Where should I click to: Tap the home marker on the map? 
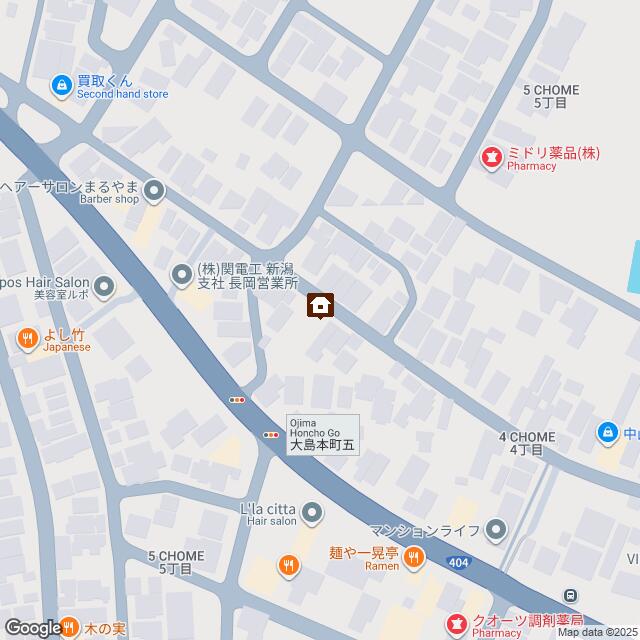320,304
